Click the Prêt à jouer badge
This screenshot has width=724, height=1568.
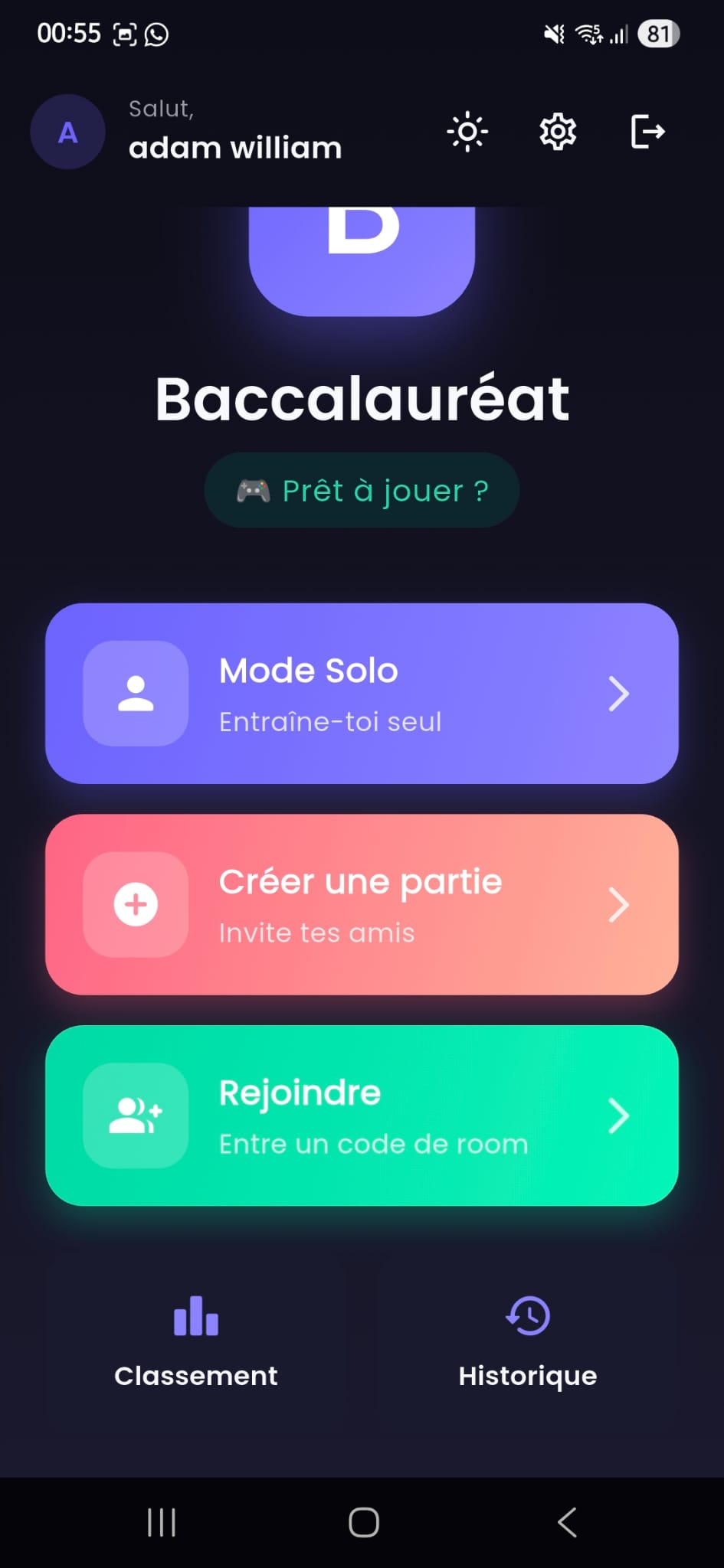click(362, 490)
